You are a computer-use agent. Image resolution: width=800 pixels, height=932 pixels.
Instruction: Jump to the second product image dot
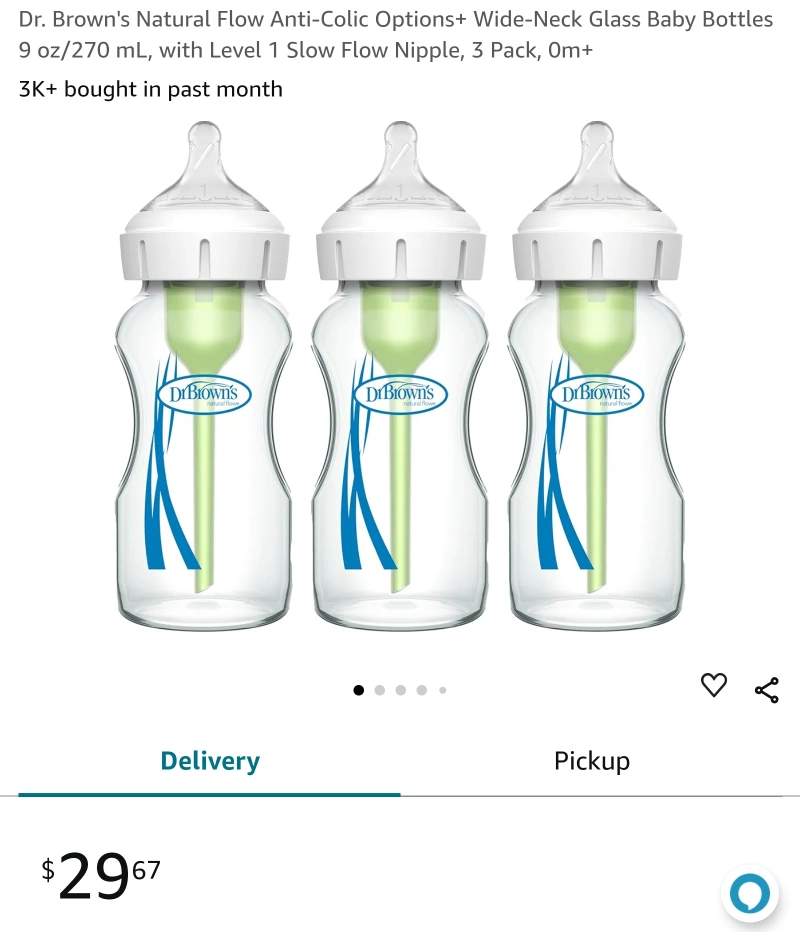[x=380, y=690]
